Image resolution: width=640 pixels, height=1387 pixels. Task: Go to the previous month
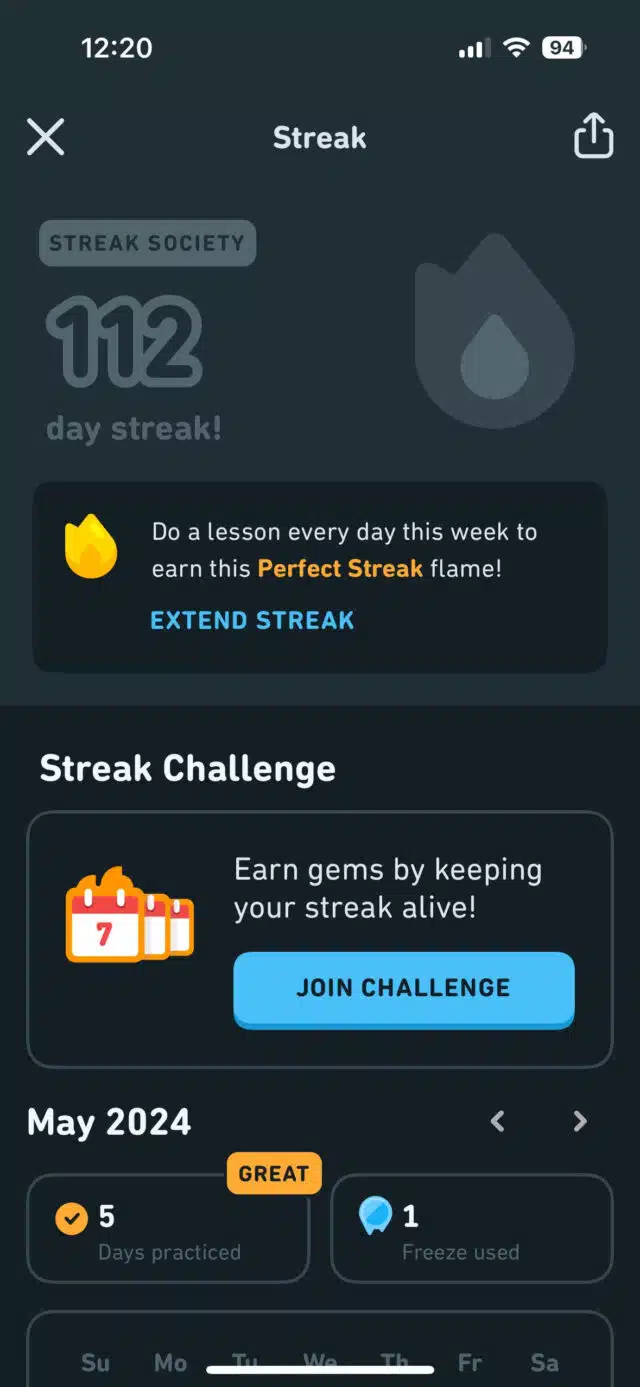[498, 1122]
